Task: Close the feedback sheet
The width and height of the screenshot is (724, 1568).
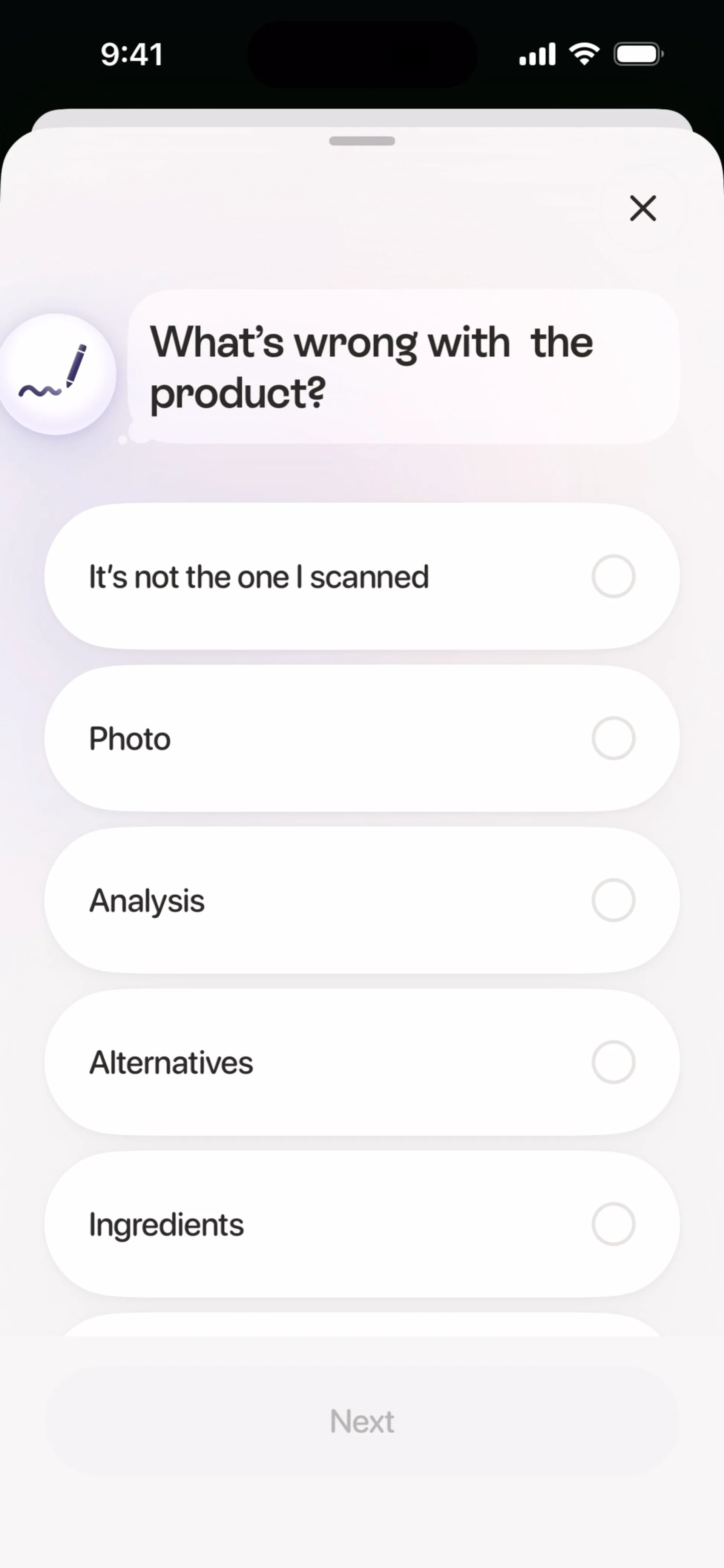Action: click(643, 208)
